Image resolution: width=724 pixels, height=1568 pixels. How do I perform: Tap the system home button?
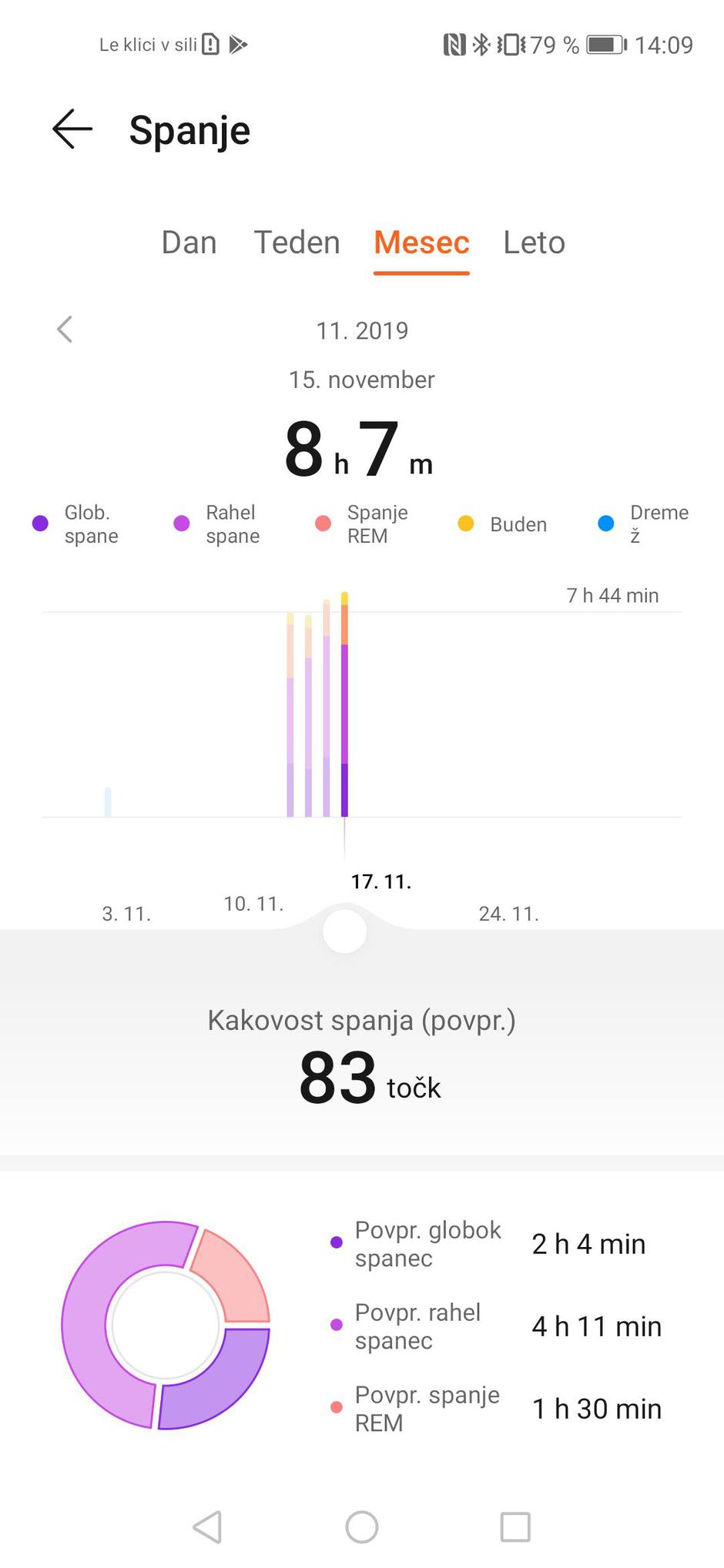(x=361, y=1526)
